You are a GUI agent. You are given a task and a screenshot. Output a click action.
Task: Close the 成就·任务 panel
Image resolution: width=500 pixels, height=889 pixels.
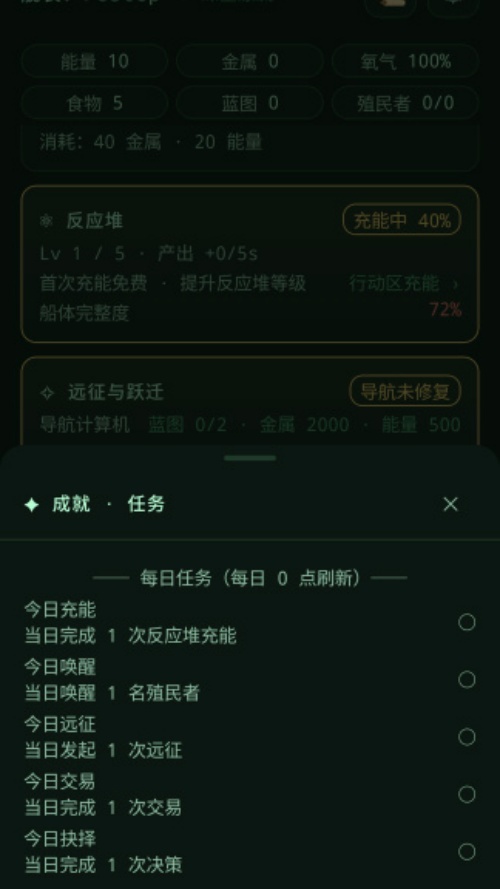[451, 504]
